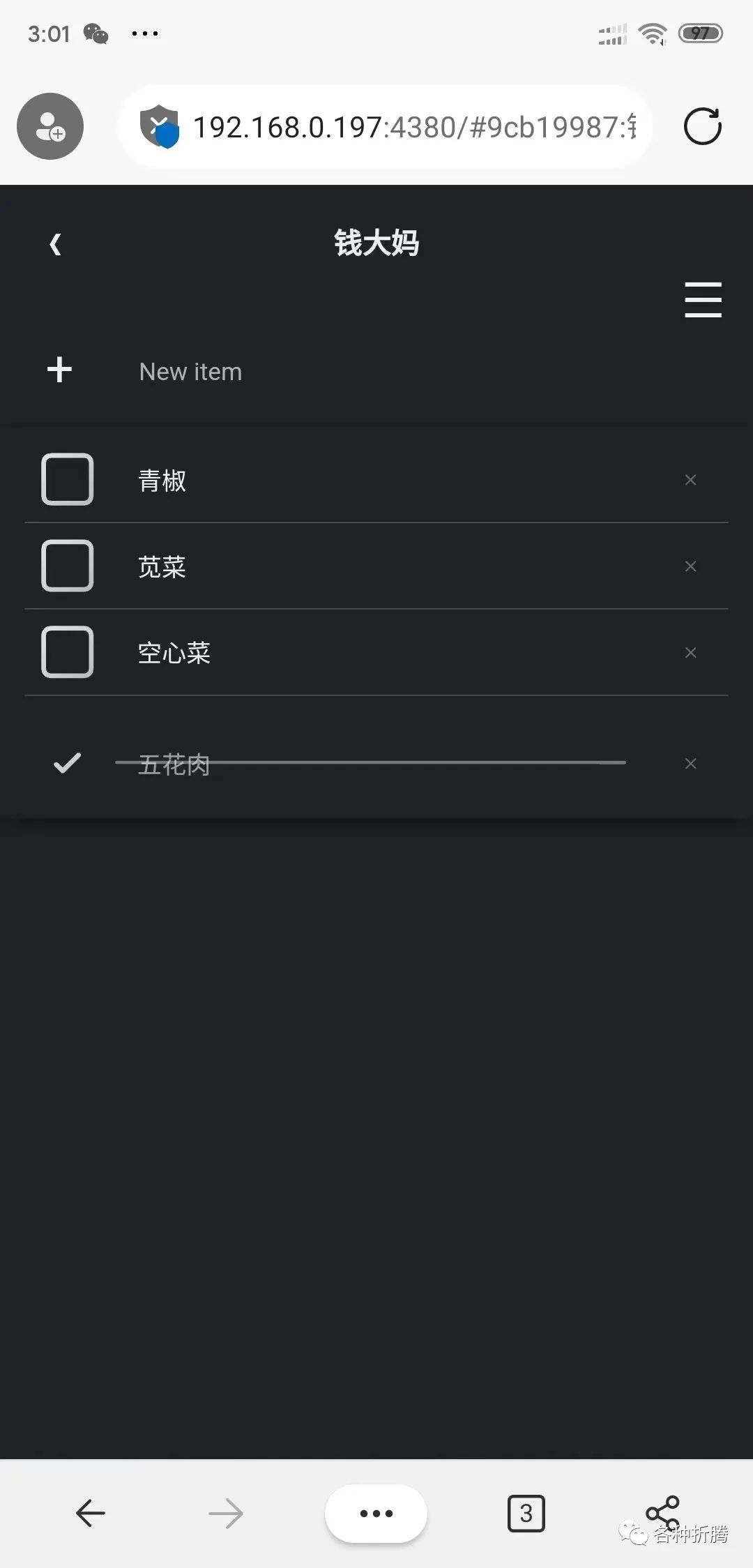Delete the 空心菜 entry
The height and width of the screenshot is (1568, 753).
[690, 653]
